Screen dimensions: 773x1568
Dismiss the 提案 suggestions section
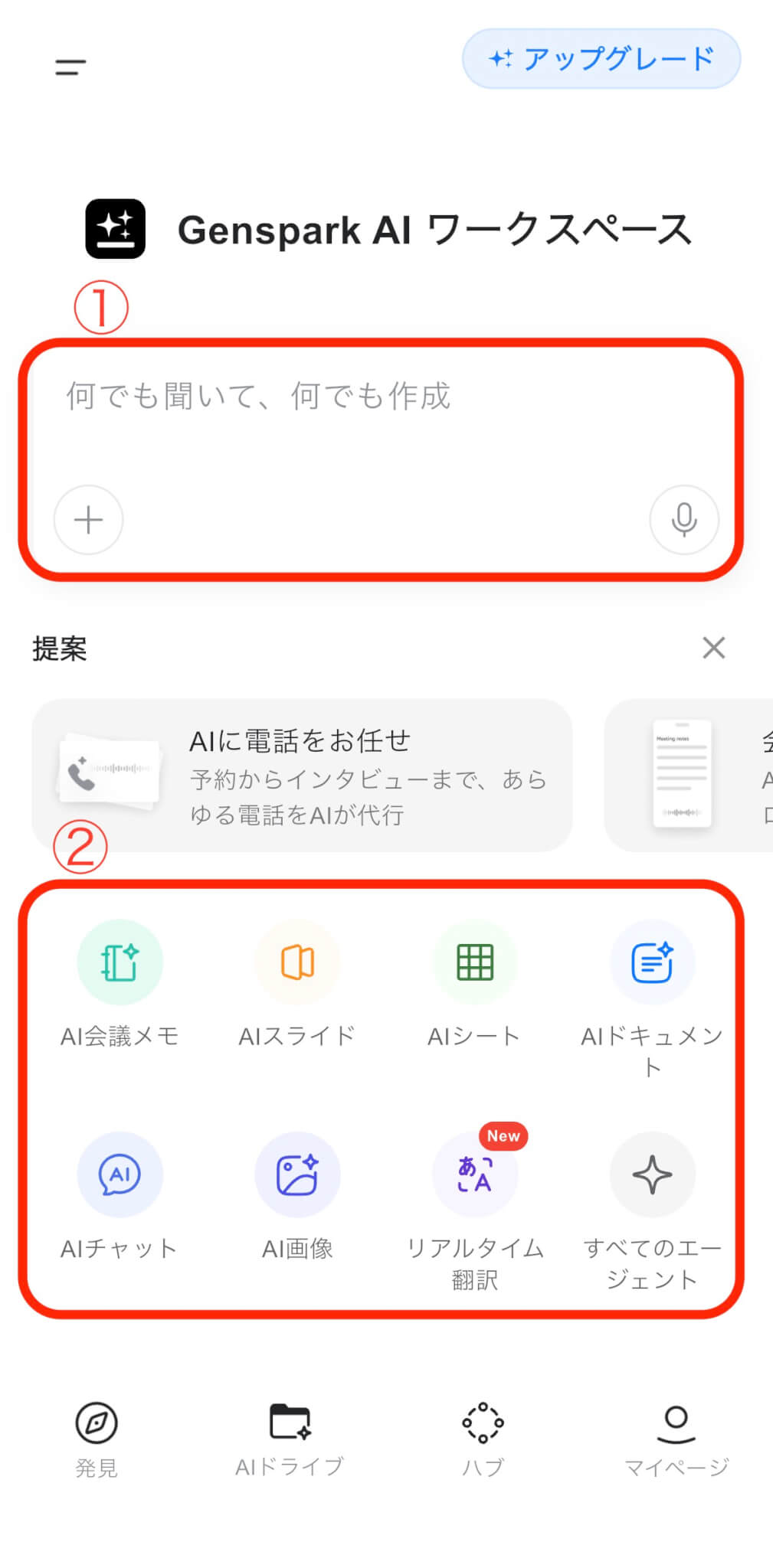(713, 648)
